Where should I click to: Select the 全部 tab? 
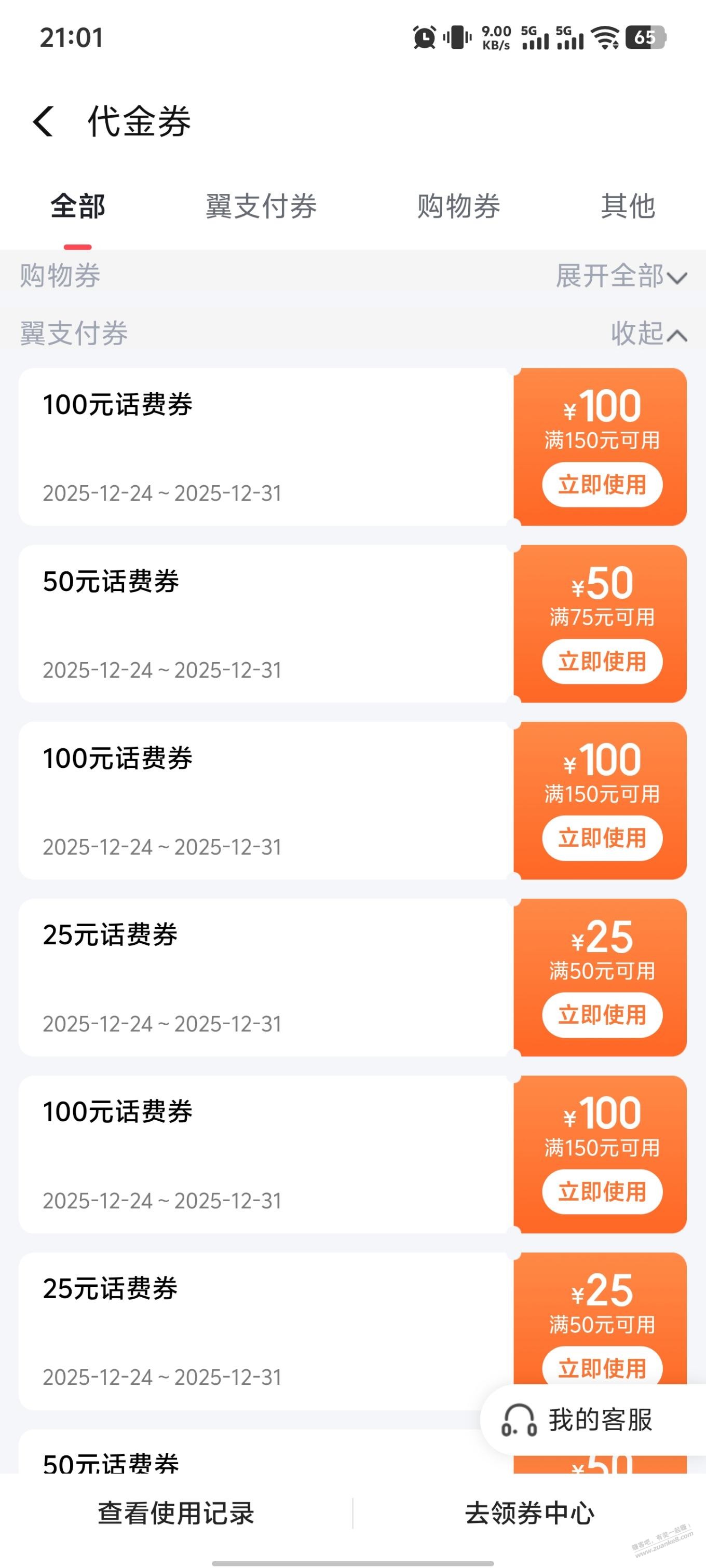(x=78, y=207)
